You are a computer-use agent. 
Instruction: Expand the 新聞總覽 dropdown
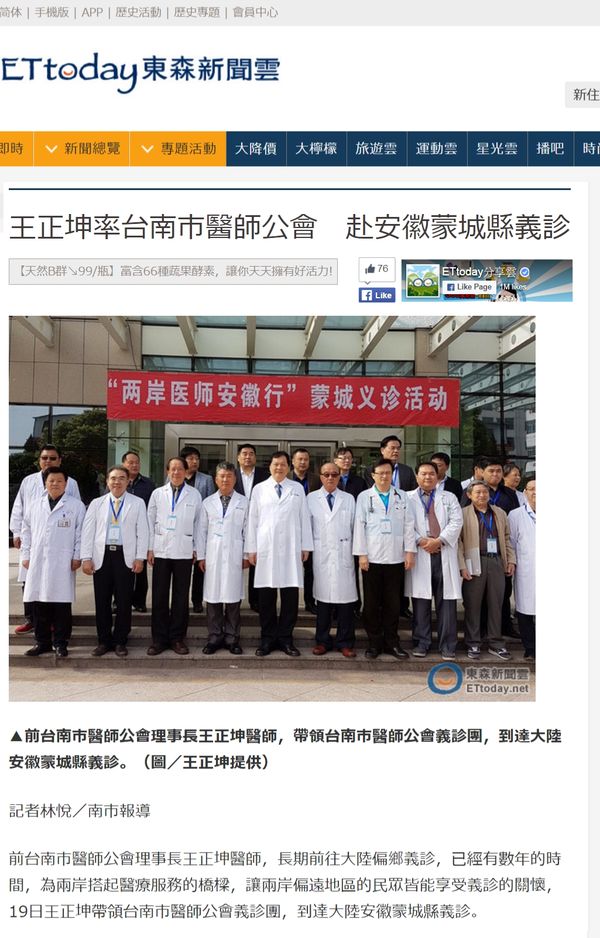[x=81, y=148]
